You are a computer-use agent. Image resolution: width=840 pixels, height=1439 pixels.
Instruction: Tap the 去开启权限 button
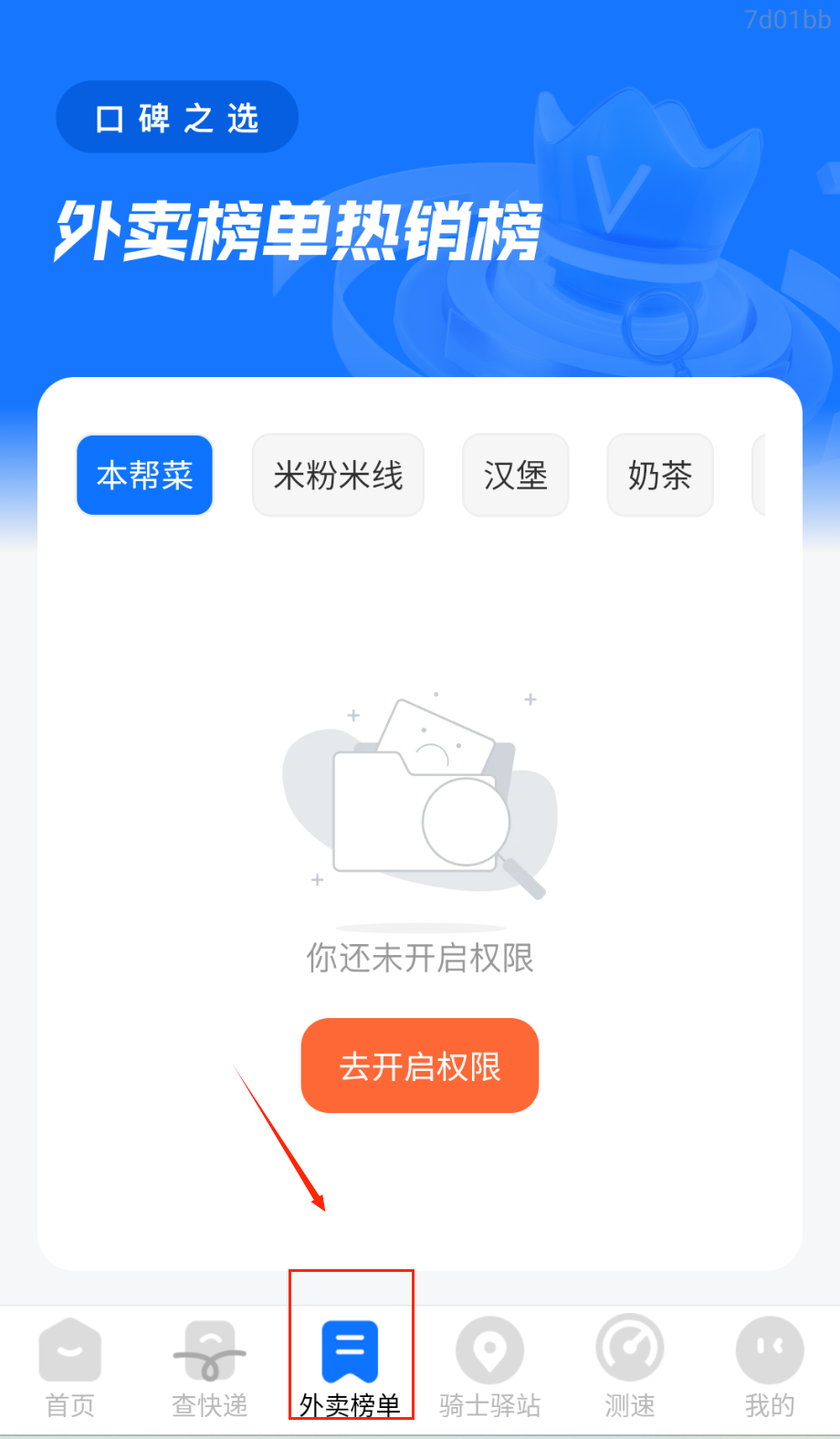[420, 1066]
